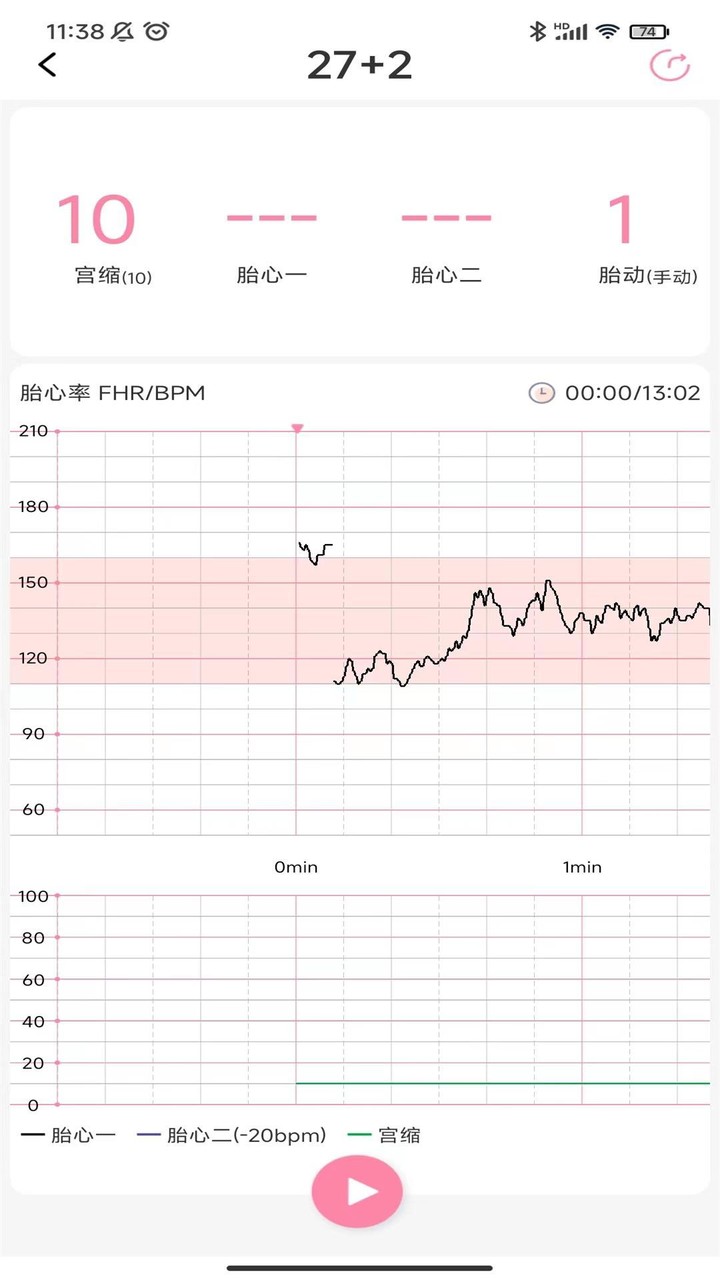Go back using the top-left arrow
This screenshot has height=1280, width=720.
tap(47, 65)
